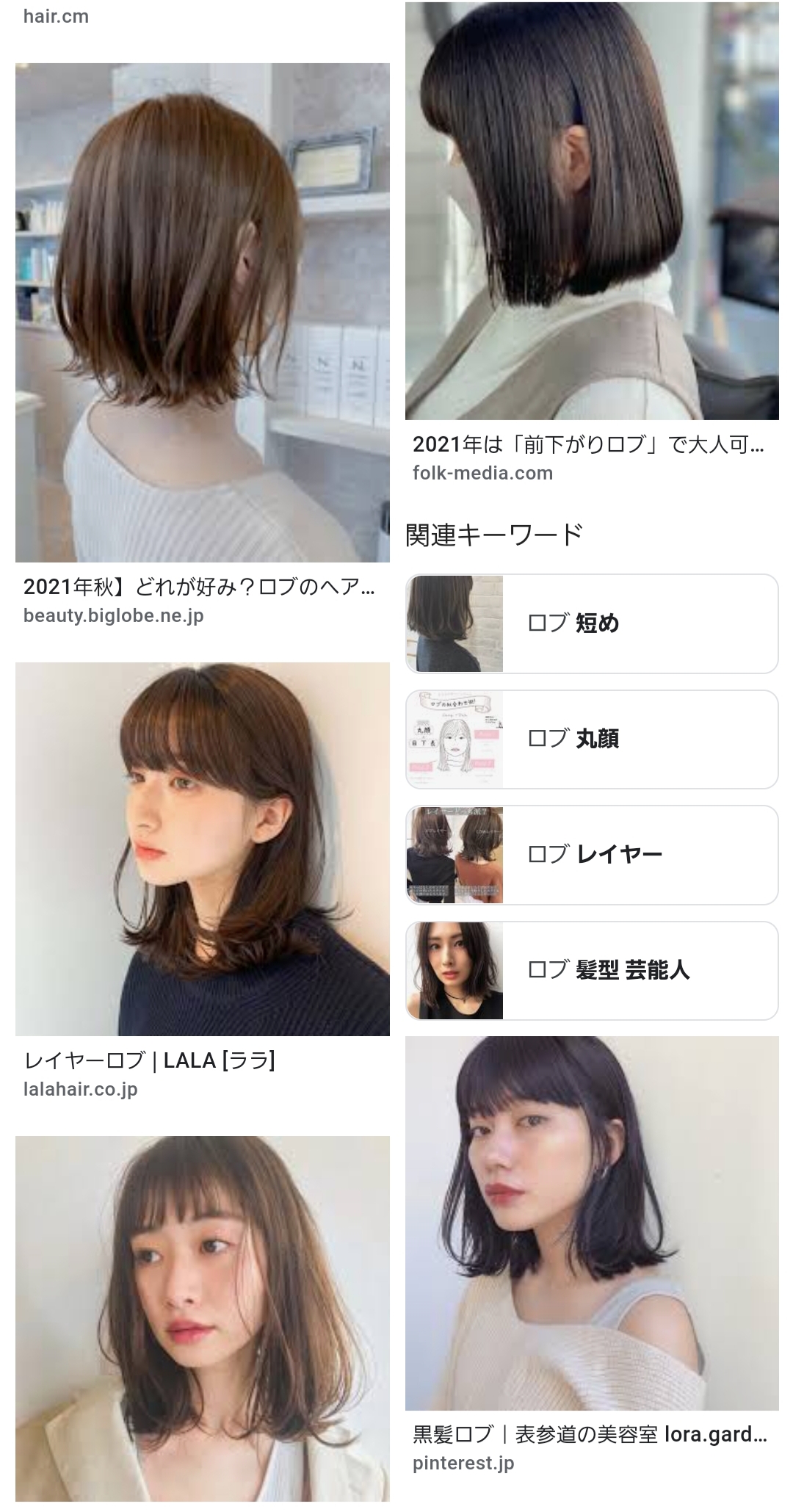Tap the ロブ レイヤー keyword suggestion

tap(592, 856)
